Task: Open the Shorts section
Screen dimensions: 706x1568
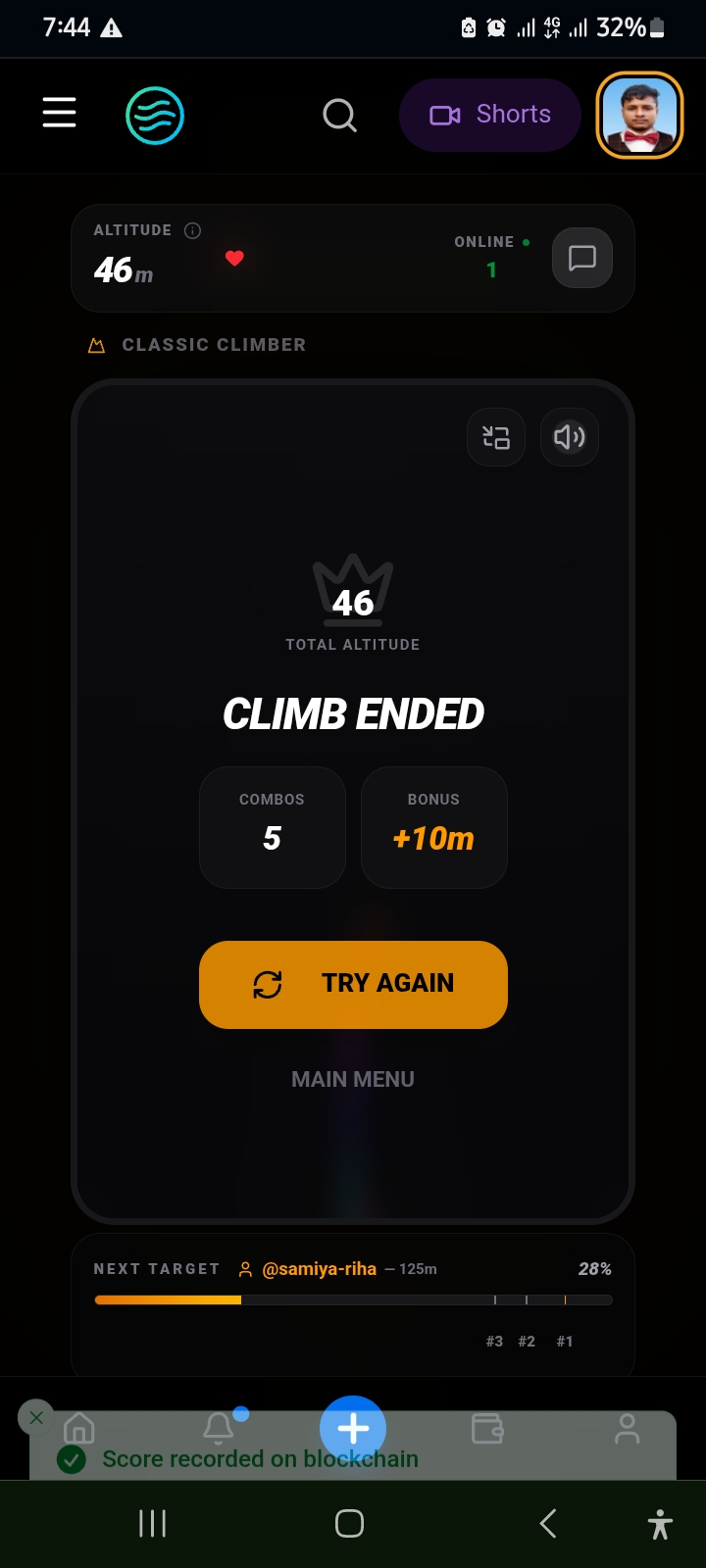Action: [490, 115]
